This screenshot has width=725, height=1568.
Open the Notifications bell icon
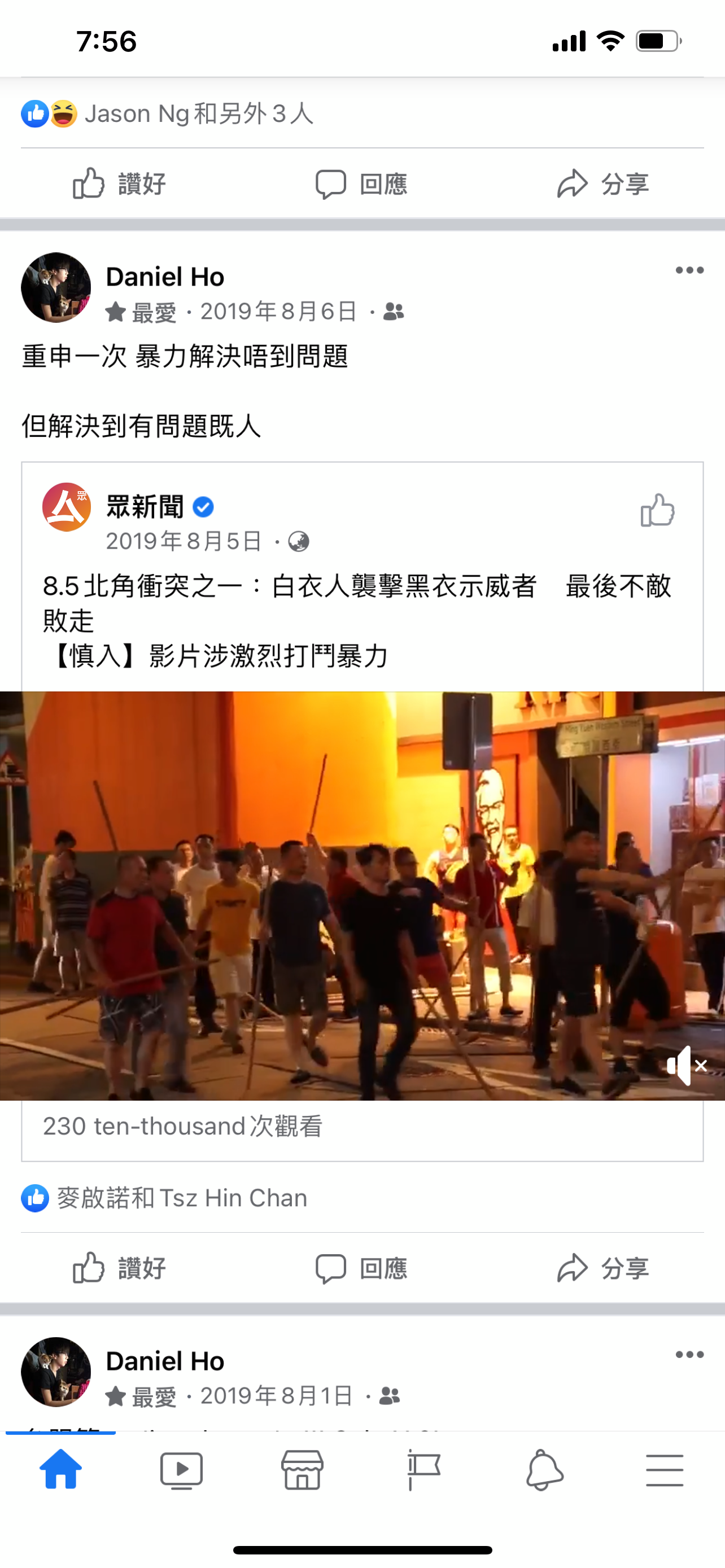544,1470
